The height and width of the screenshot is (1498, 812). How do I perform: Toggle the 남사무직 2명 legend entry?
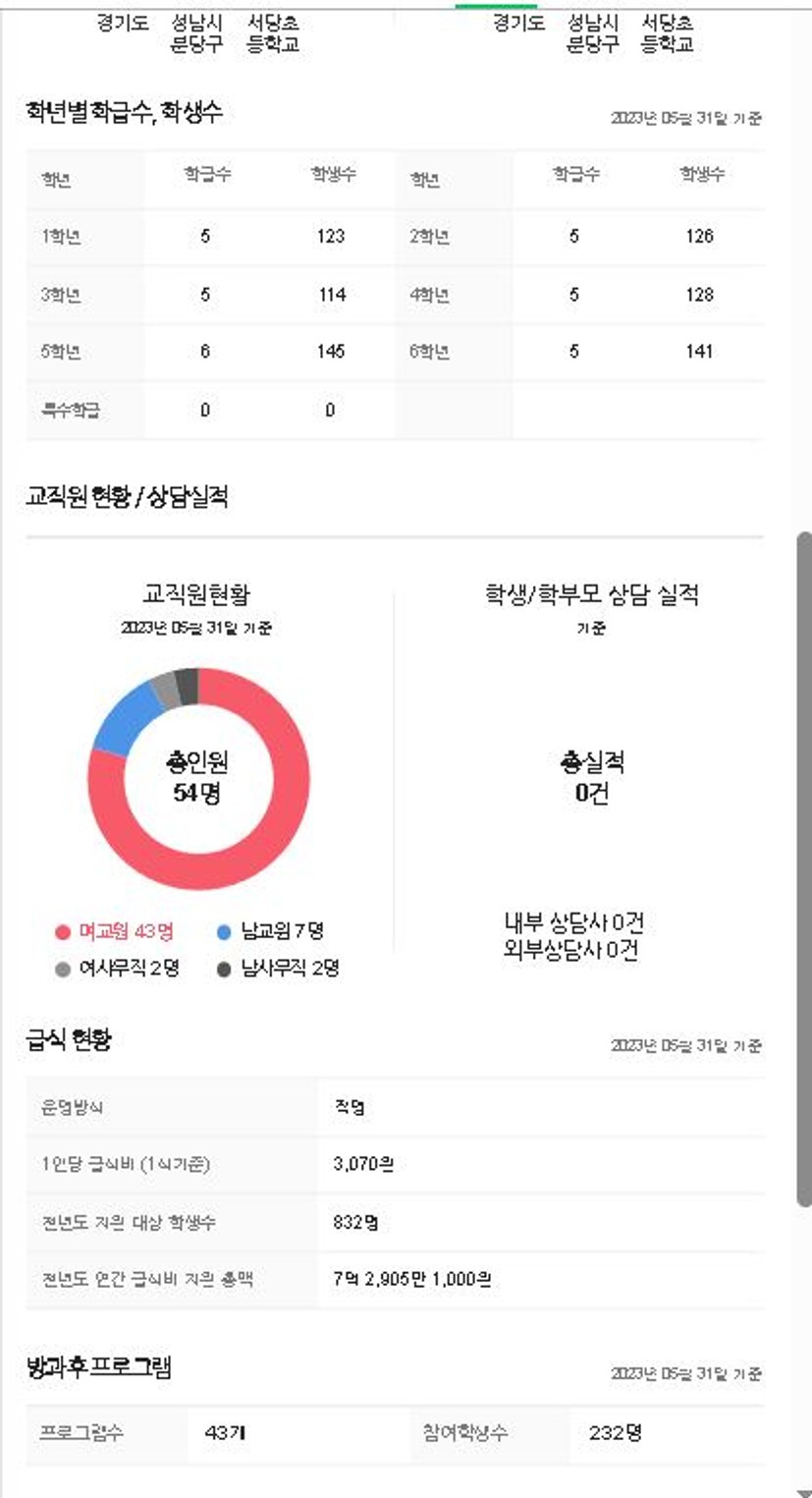coord(277,969)
